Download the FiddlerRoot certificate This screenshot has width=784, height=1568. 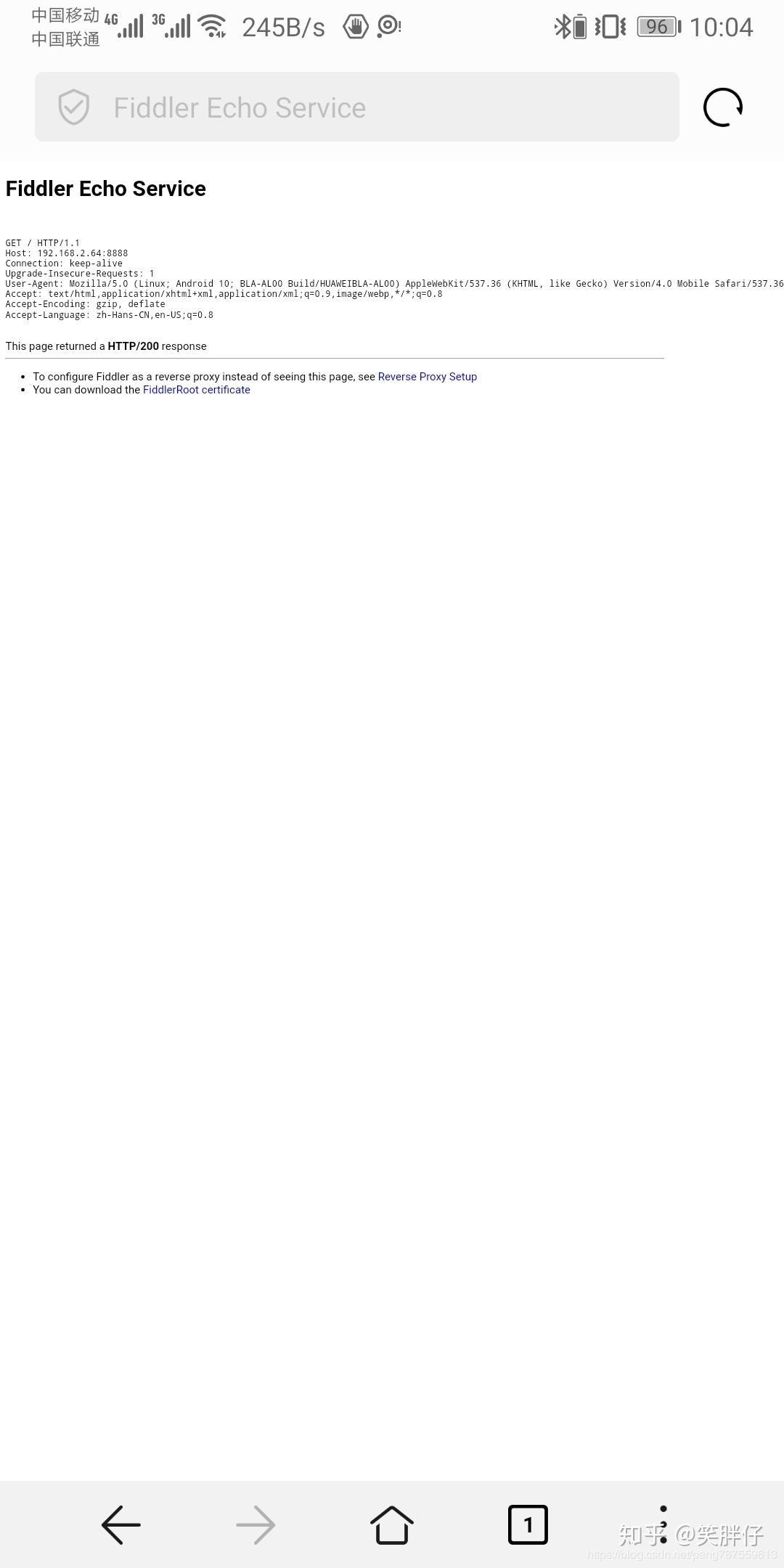(196, 390)
